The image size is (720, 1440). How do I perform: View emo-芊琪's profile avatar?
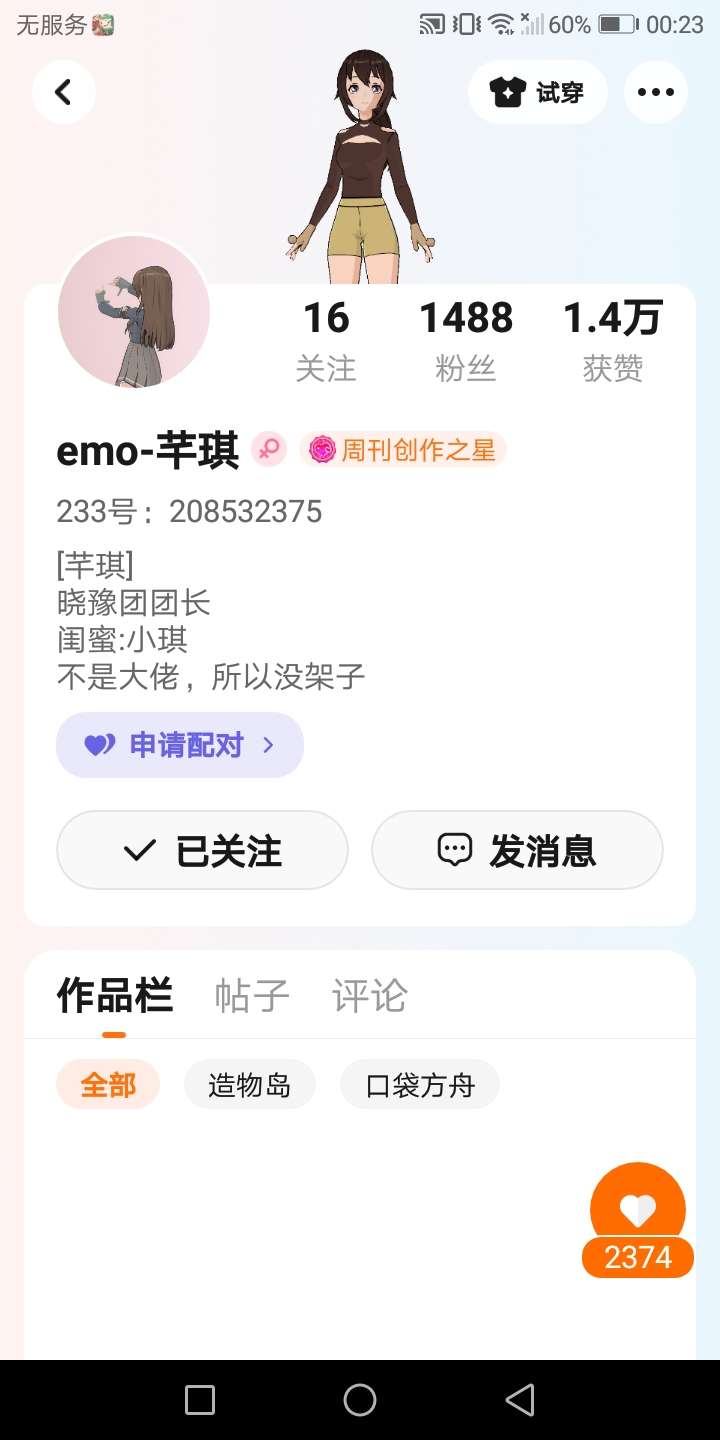click(x=134, y=312)
